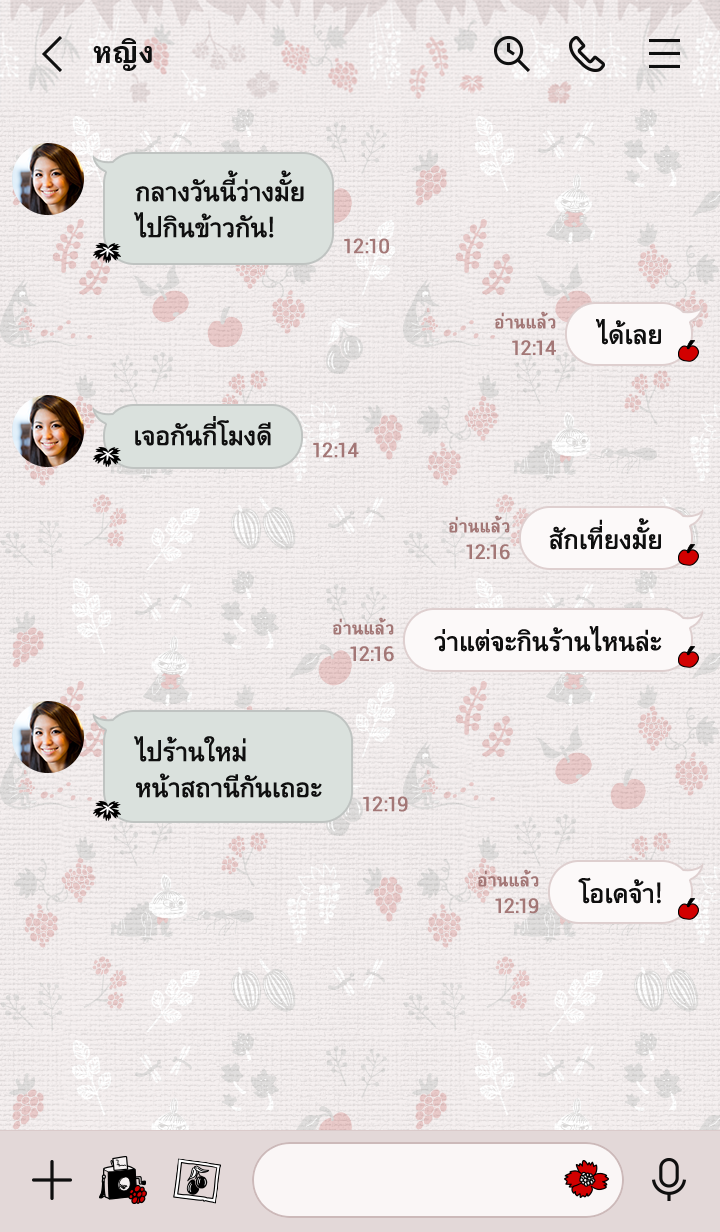The width and height of the screenshot is (720, 1232).
Task: Open the photo gallery picker
Action: [x=197, y=1181]
